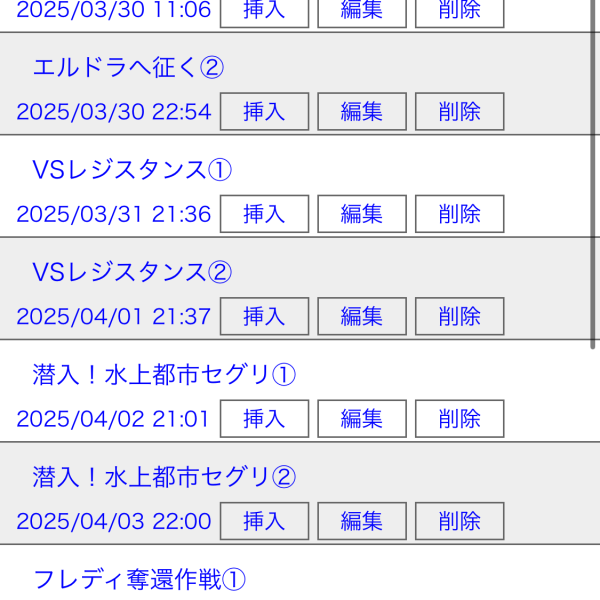600x600 pixels.
Task: Tap 削除 for VSレジスタンス②
Action: [459, 317]
